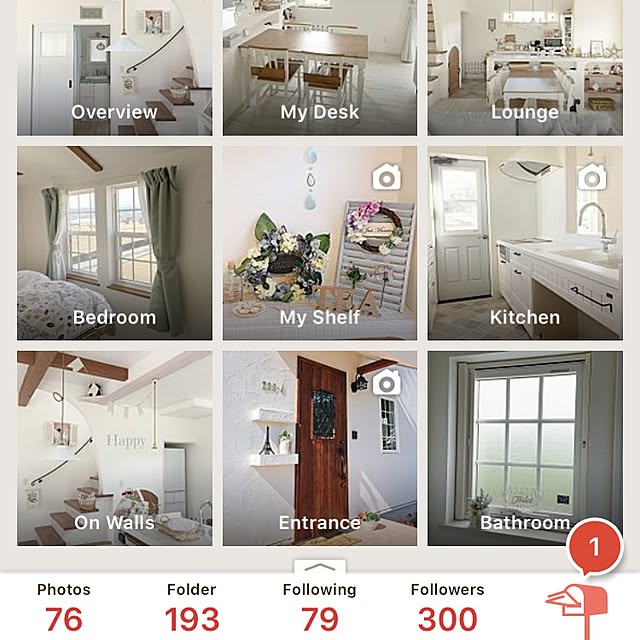This screenshot has height=640, width=640.
Task: Open the My Desk tile
Action: pyautogui.click(x=319, y=68)
